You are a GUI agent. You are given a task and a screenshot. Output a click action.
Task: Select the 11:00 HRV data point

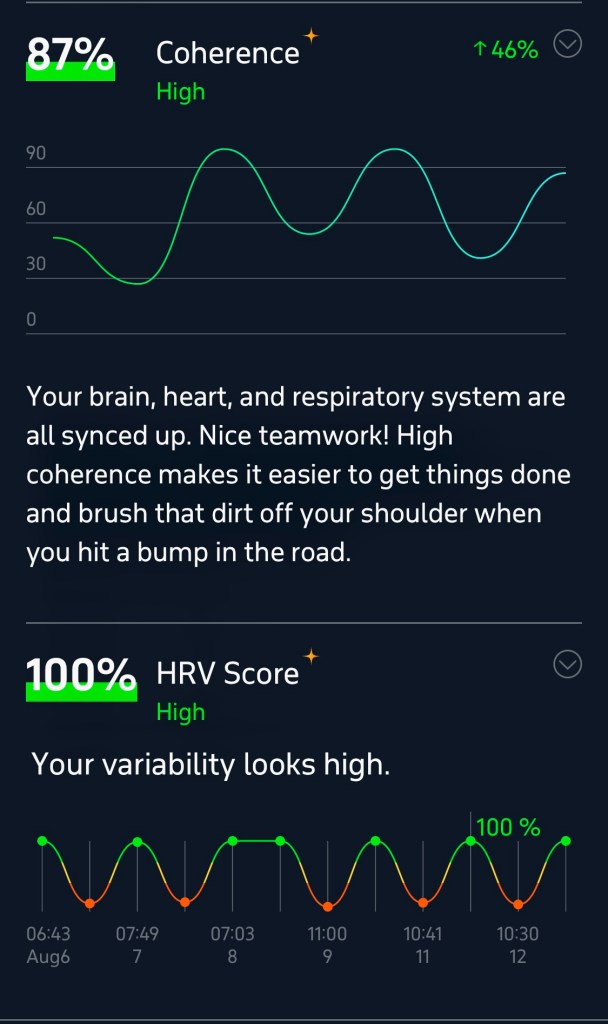click(x=328, y=907)
